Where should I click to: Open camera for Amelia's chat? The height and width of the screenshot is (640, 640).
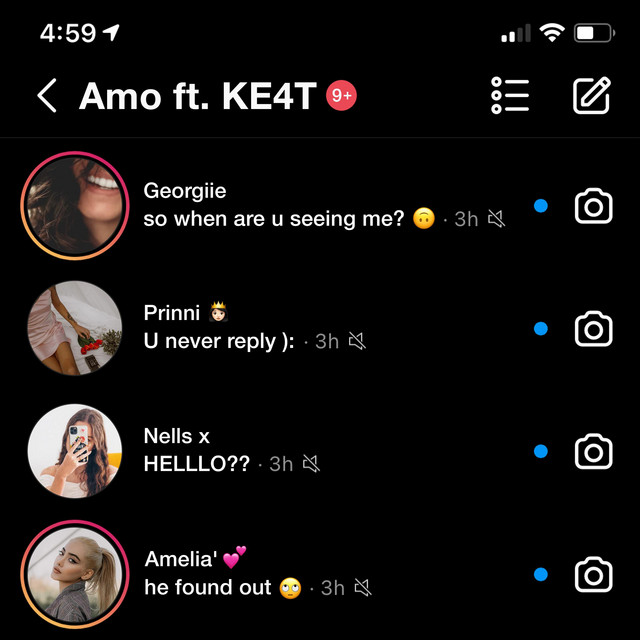[593, 575]
